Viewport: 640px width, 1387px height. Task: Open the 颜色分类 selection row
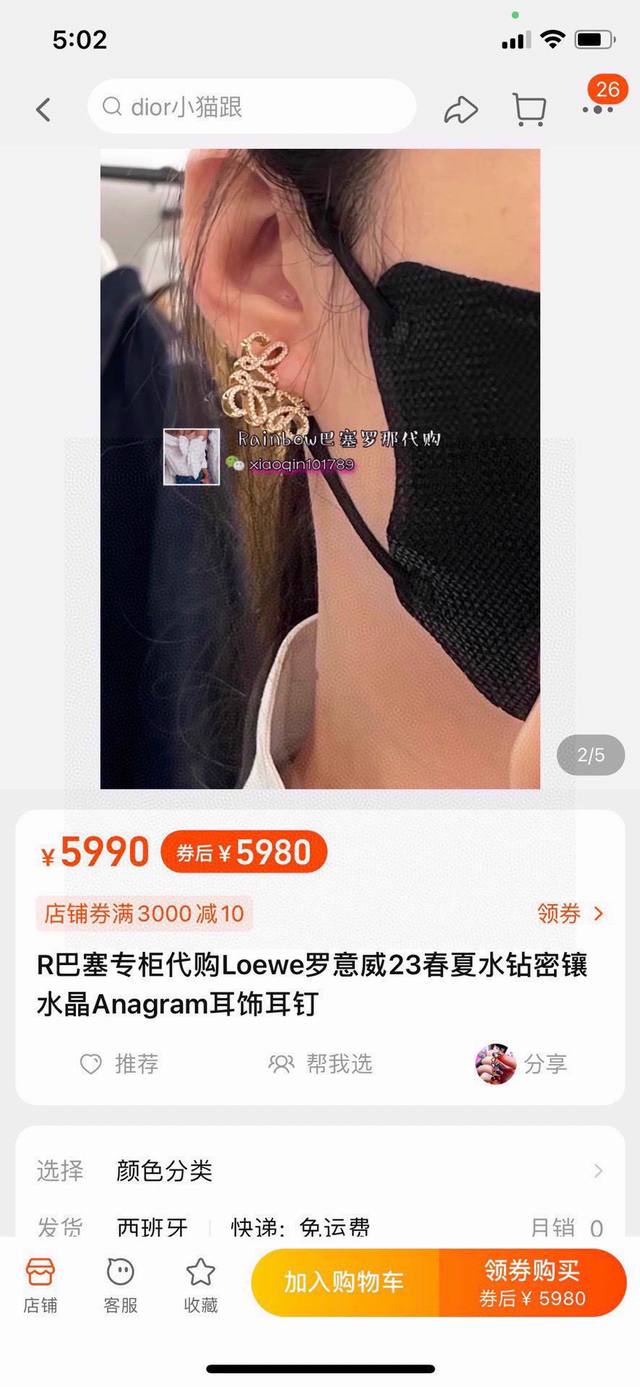(x=320, y=1170)
